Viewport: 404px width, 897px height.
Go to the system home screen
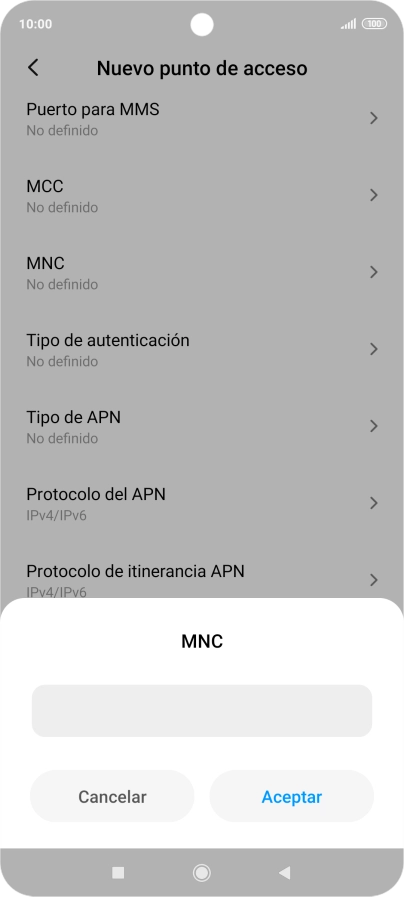tap(201, 872)
